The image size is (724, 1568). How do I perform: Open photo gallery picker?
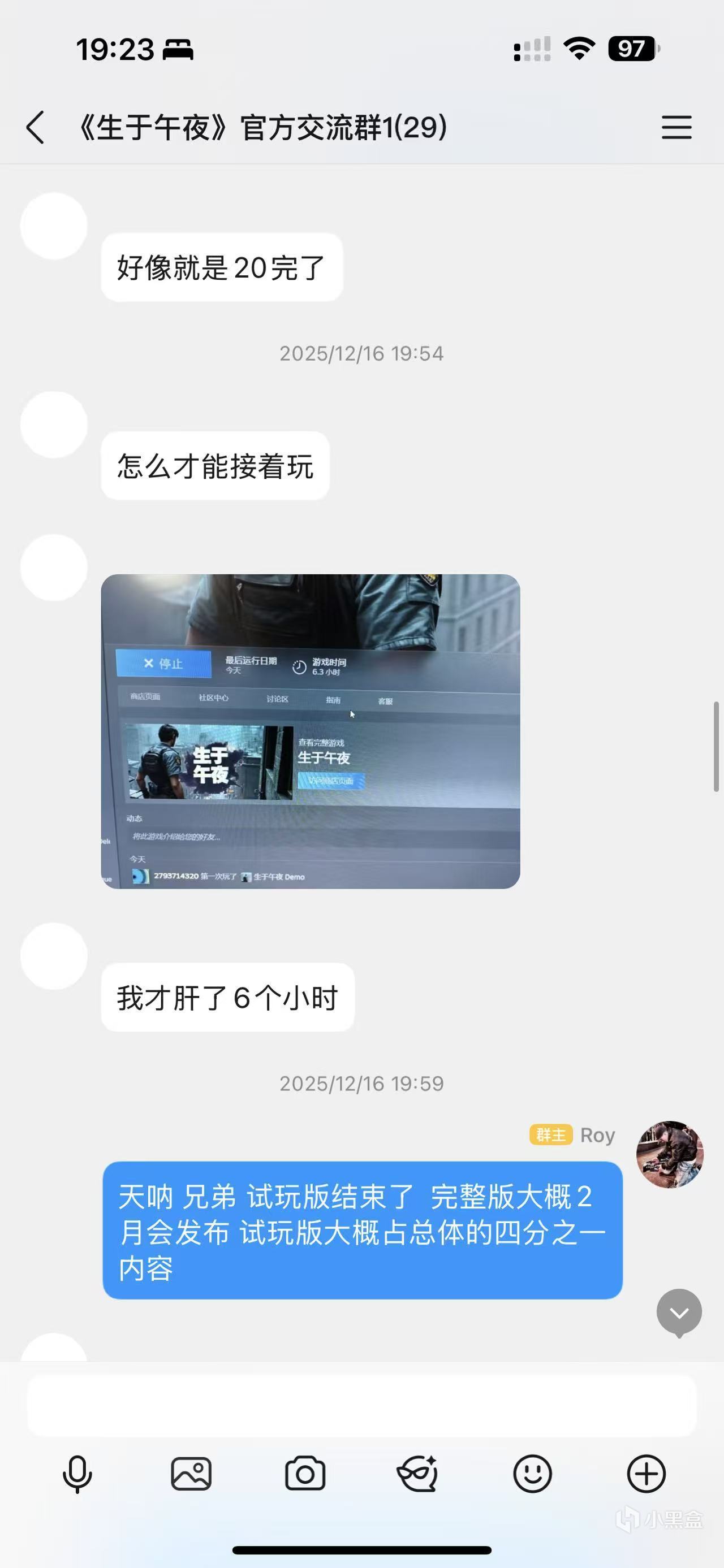point(191,1474)
